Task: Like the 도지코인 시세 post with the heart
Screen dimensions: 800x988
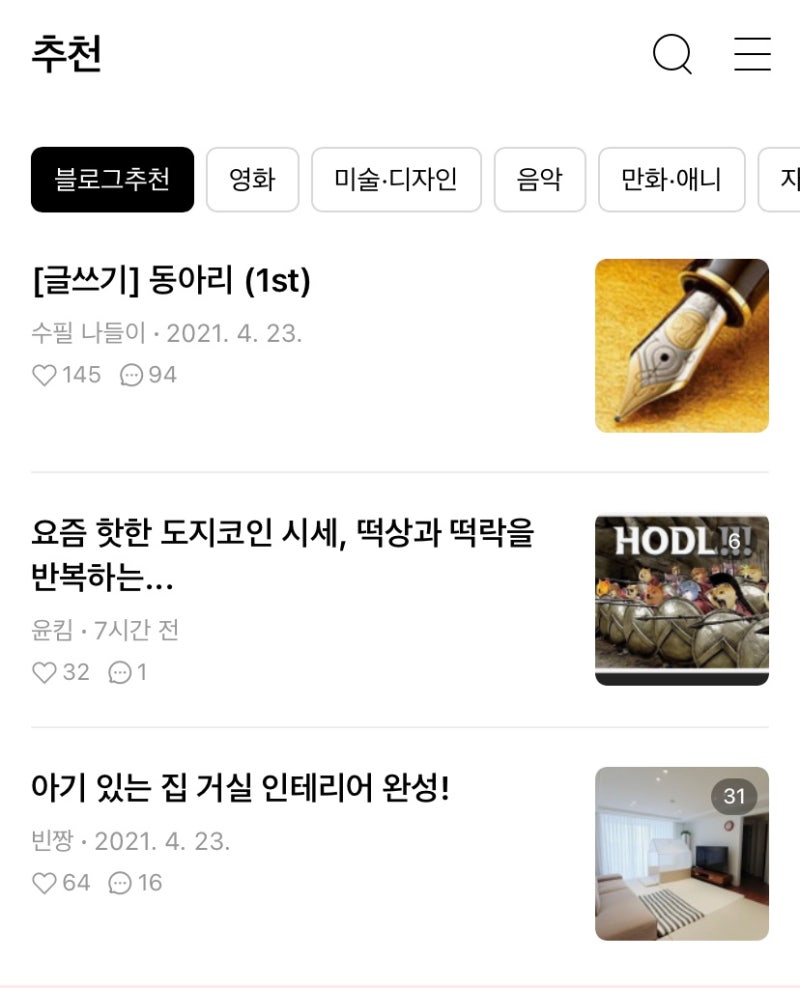Action: pyautogui.click(x=45, y=672)
